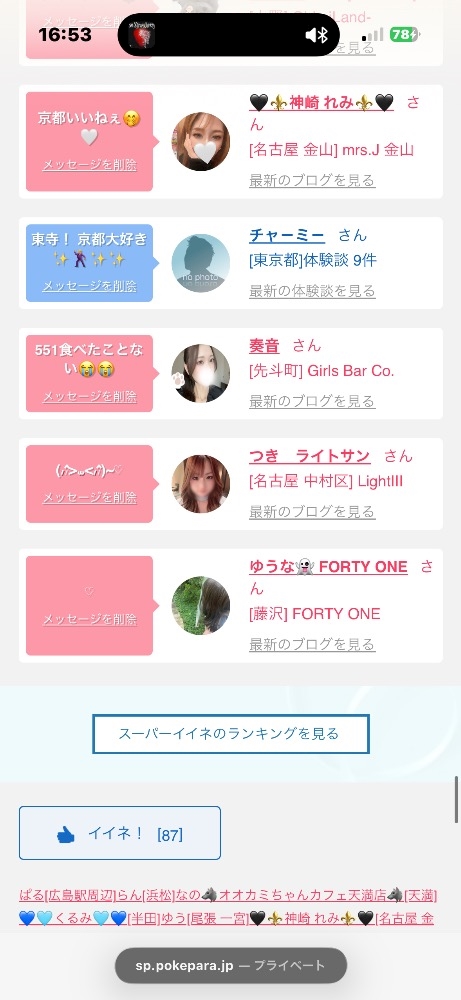Open チャーミー's profile link
The height and width of the screenshot is (1000, 461).
click(287, 235)
